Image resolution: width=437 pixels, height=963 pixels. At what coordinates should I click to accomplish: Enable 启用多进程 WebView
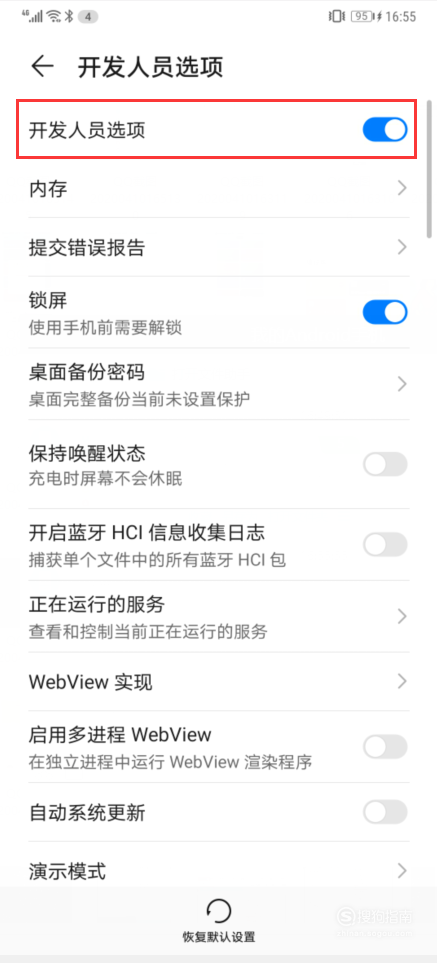pyautogui.click(x=385, y=747)
